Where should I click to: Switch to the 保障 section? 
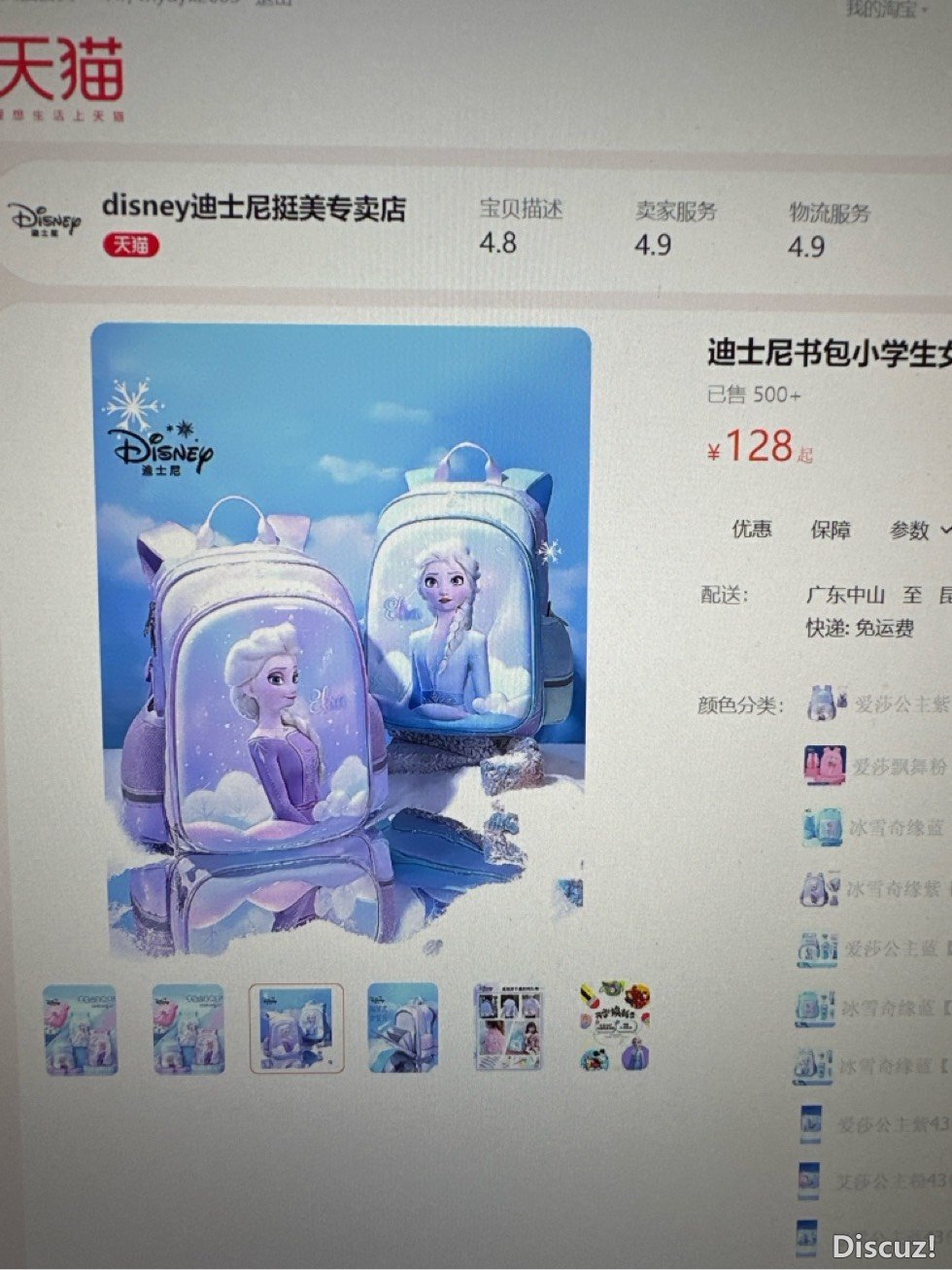(831, 530)
